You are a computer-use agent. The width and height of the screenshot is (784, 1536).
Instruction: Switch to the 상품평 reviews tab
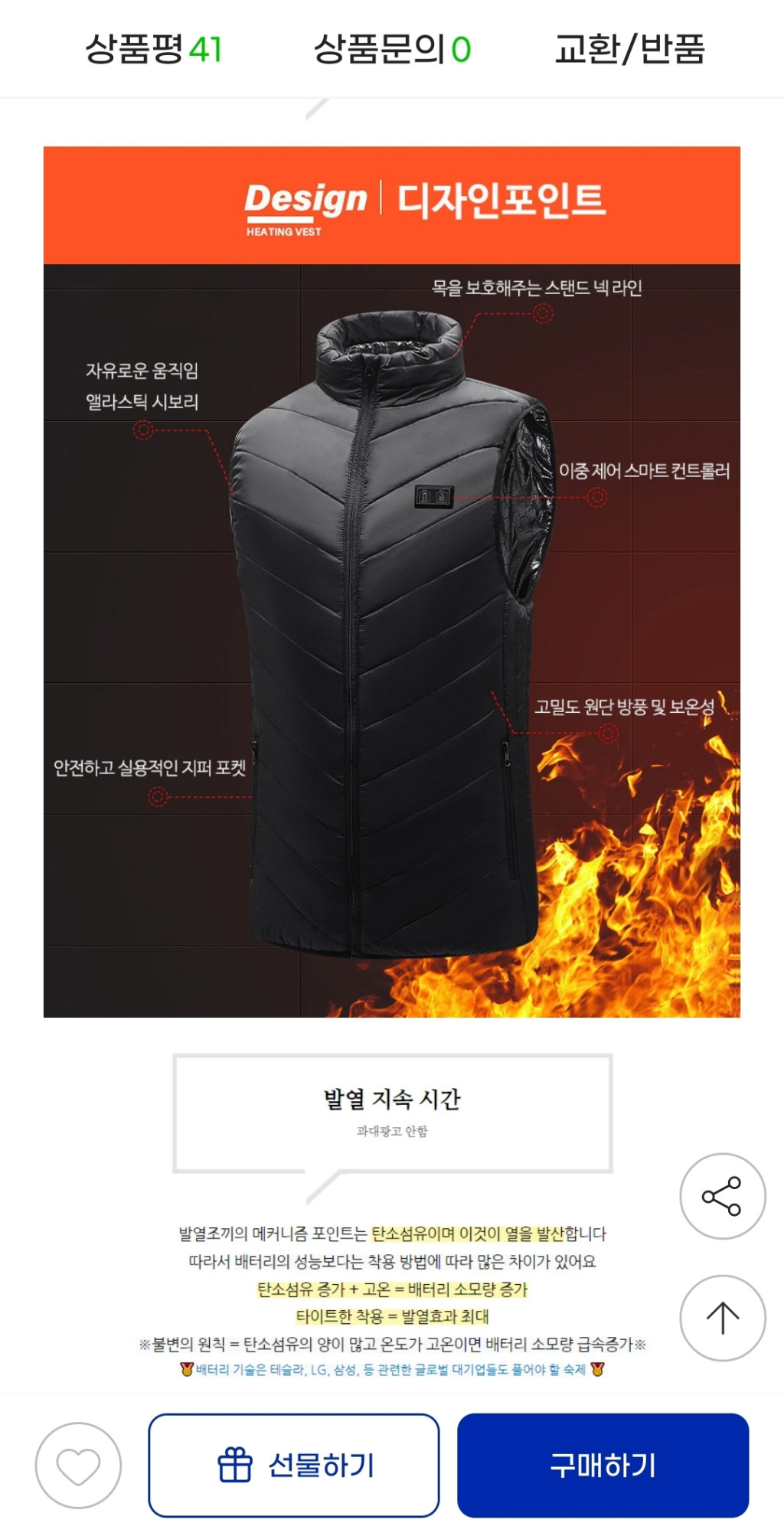(153, 50)
